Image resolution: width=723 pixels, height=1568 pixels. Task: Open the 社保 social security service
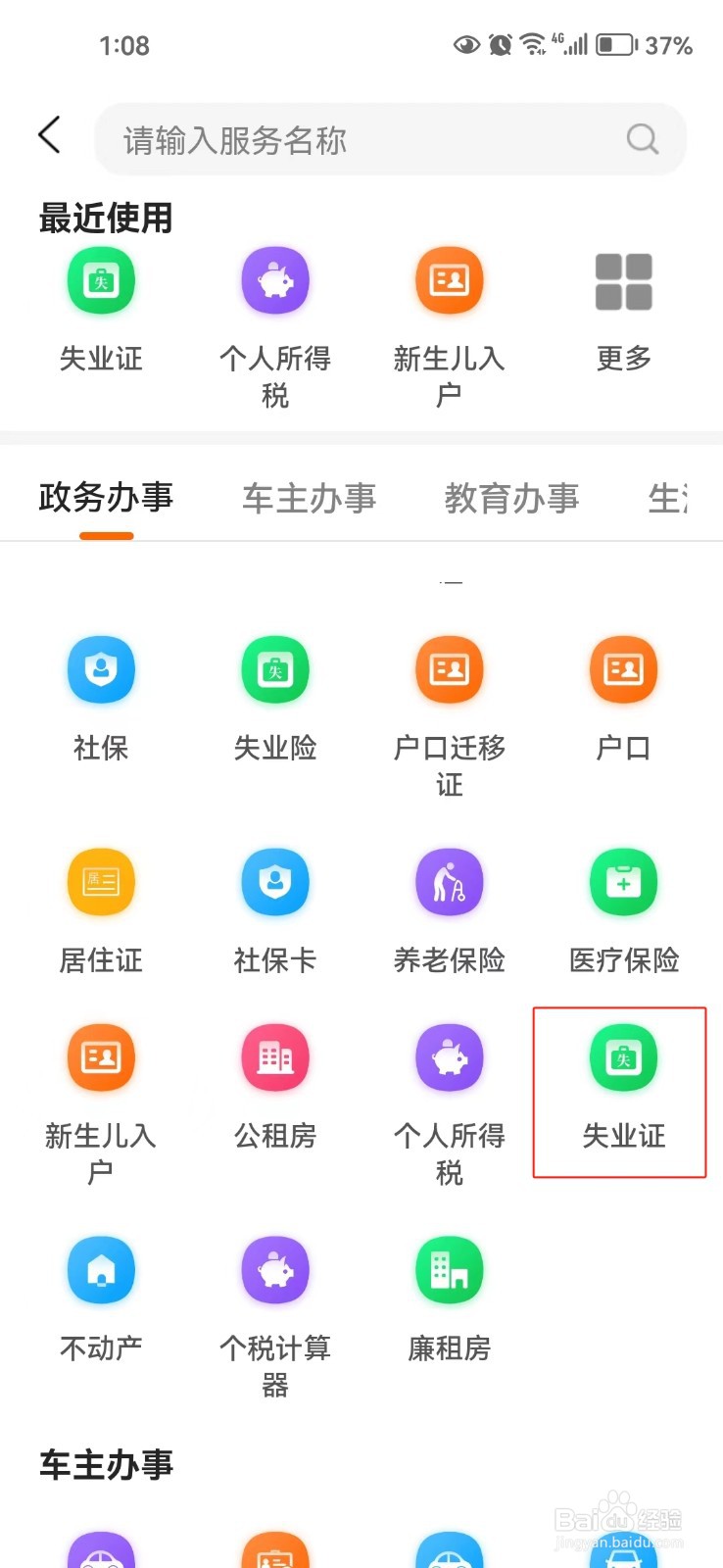click(101, 696)
